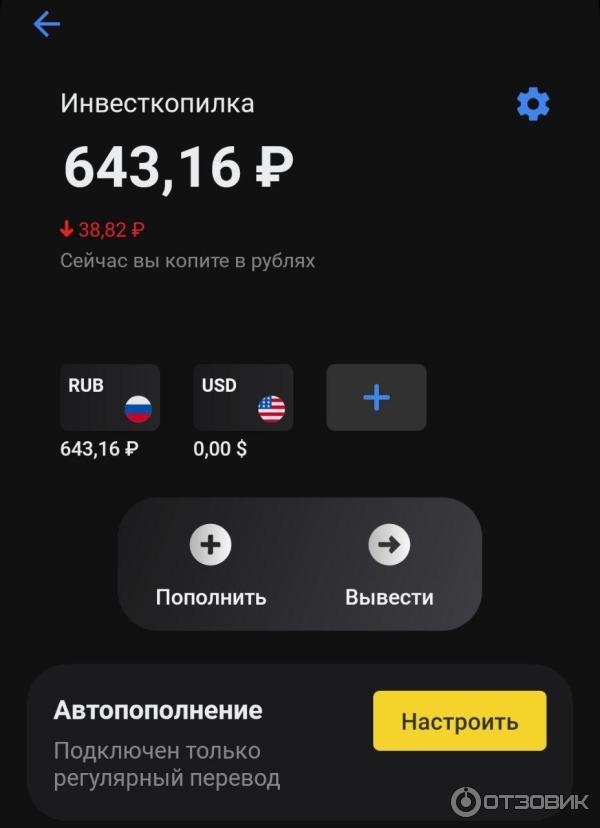
Task: Tap Вывести to withdraw funds
Action: click(x=389, y=567)
